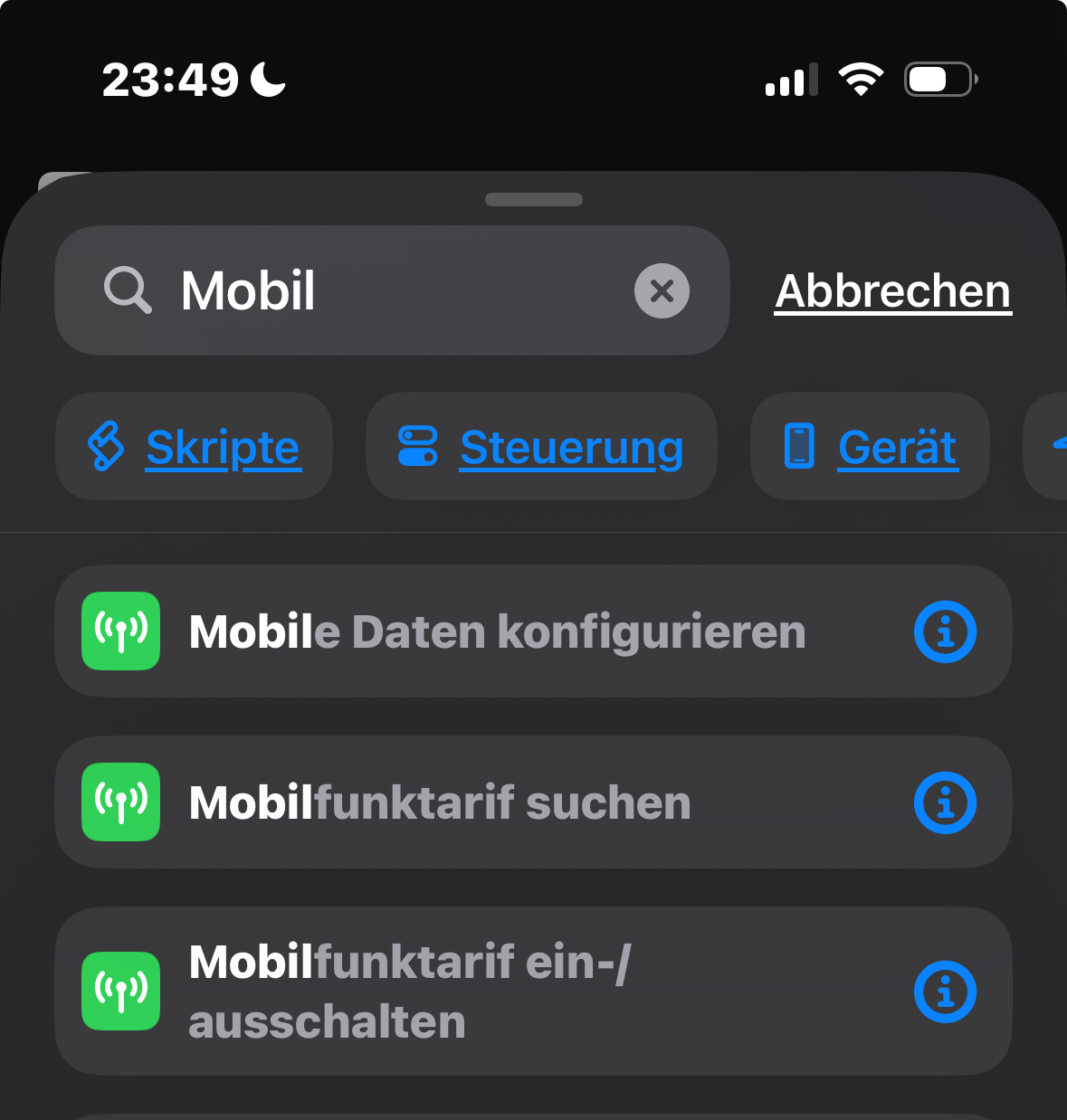Add action Mobilfunktarif suchen

(x=440, y=802)
